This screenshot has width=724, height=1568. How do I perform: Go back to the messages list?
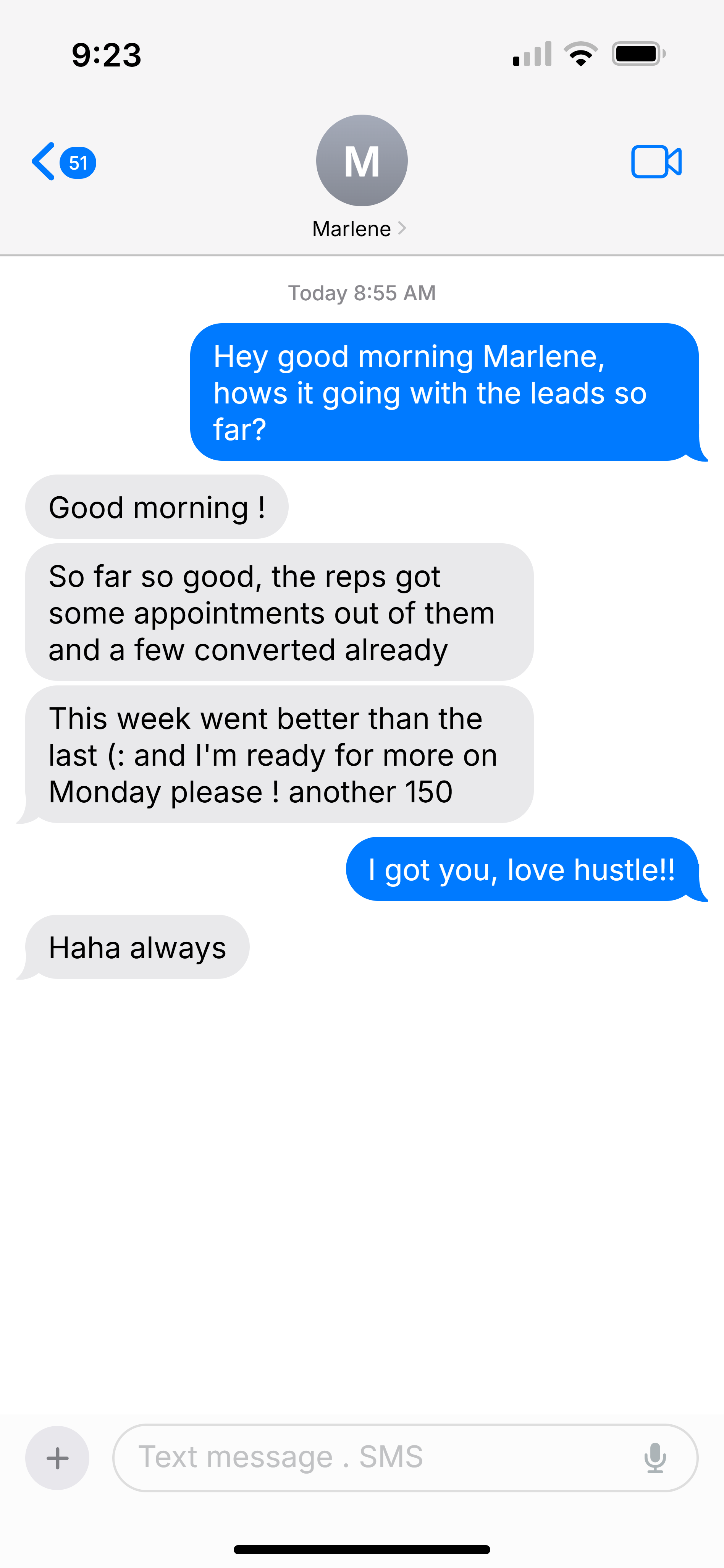tap(63, 162)
